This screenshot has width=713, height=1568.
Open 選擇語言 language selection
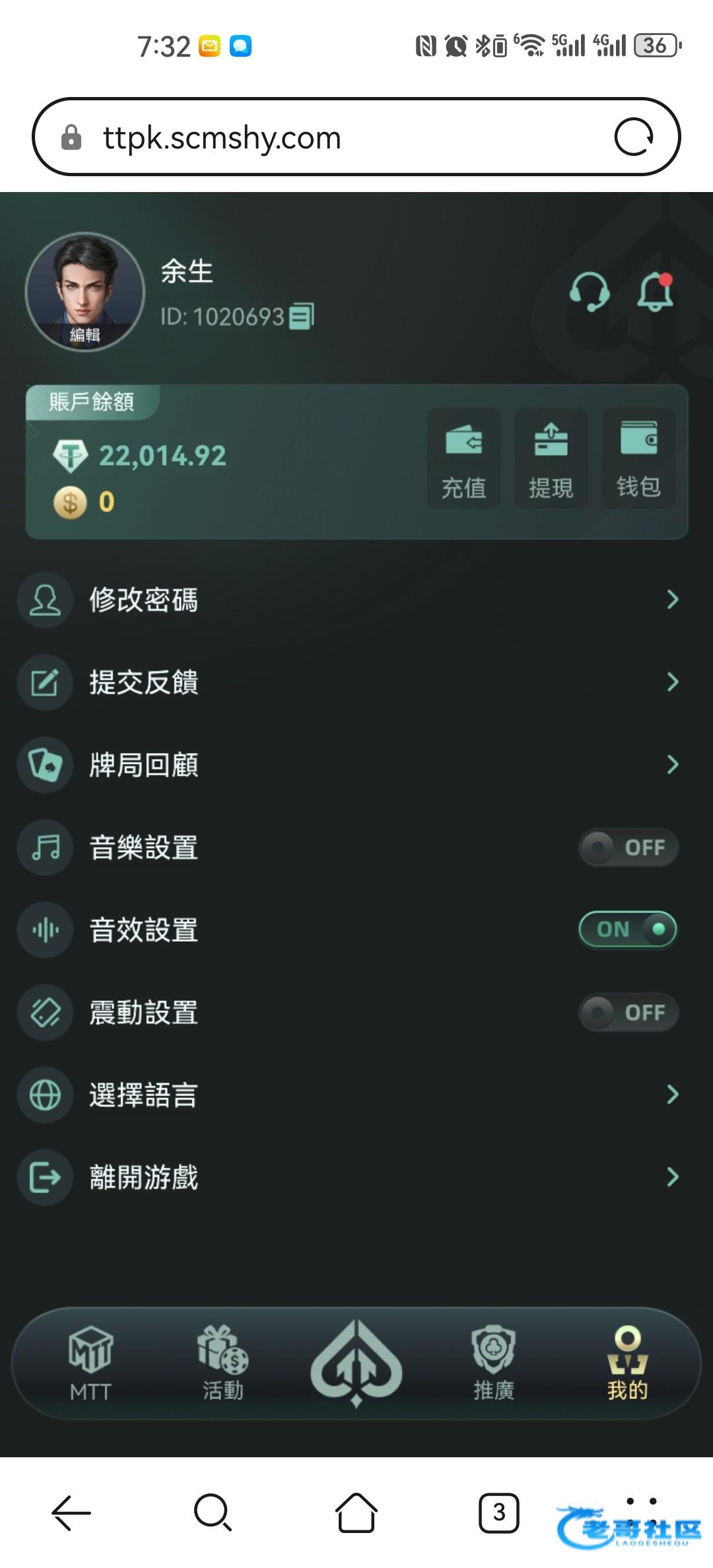tap(356, 1095)
